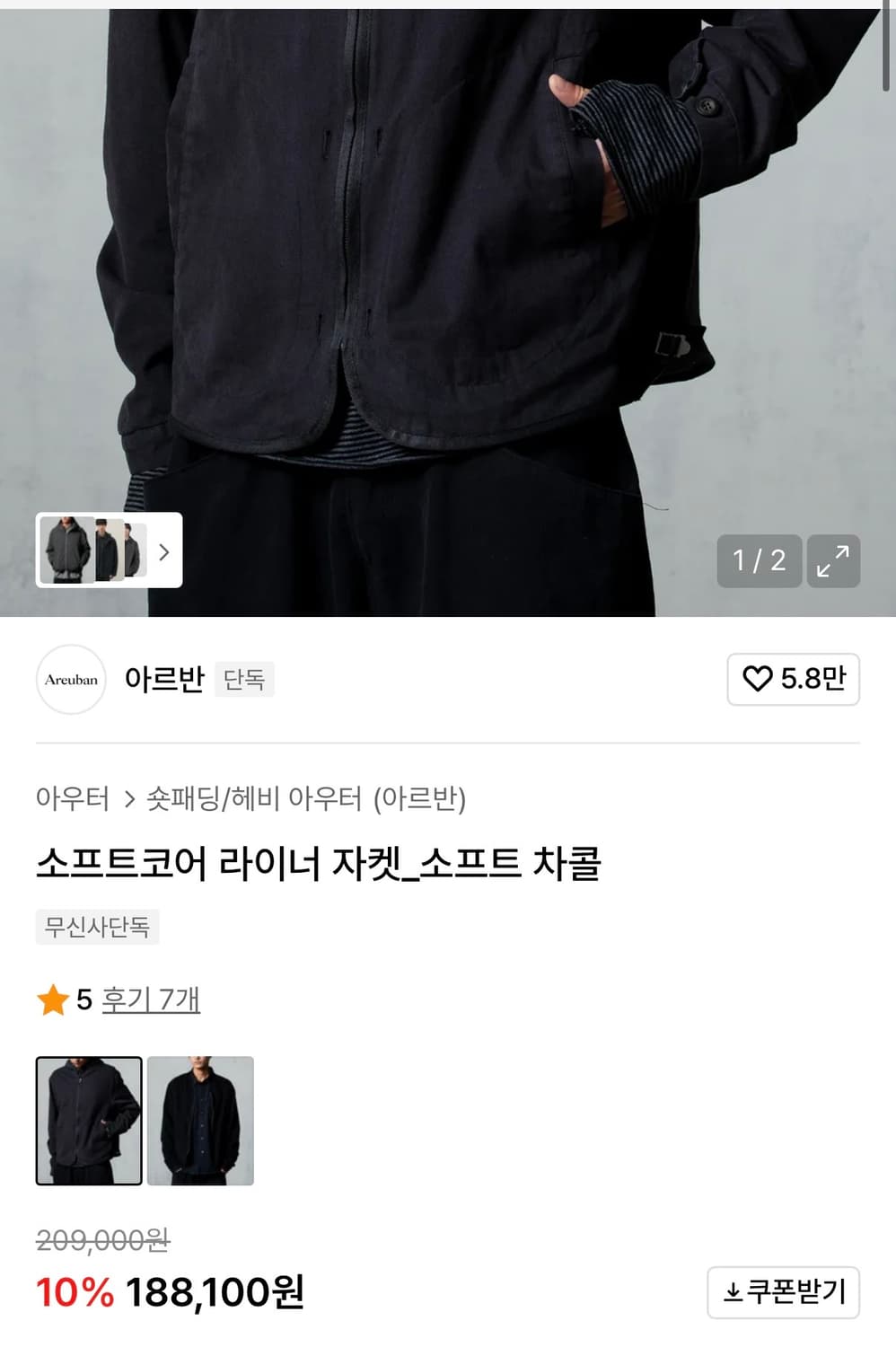Expand the product image to fullscreen
Screen dimensions: 896x1347
coord(835,561)
